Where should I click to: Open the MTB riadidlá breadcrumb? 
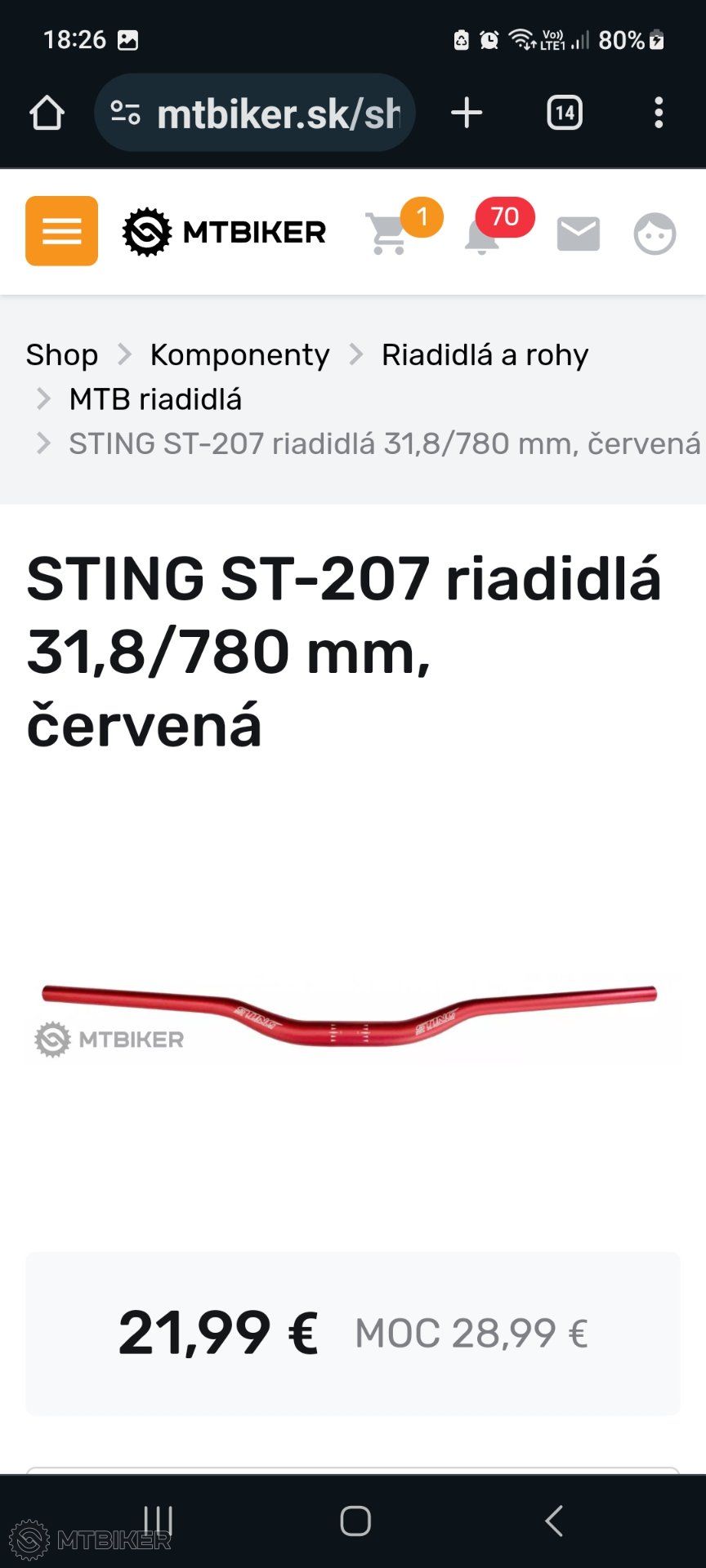point(155,399)
